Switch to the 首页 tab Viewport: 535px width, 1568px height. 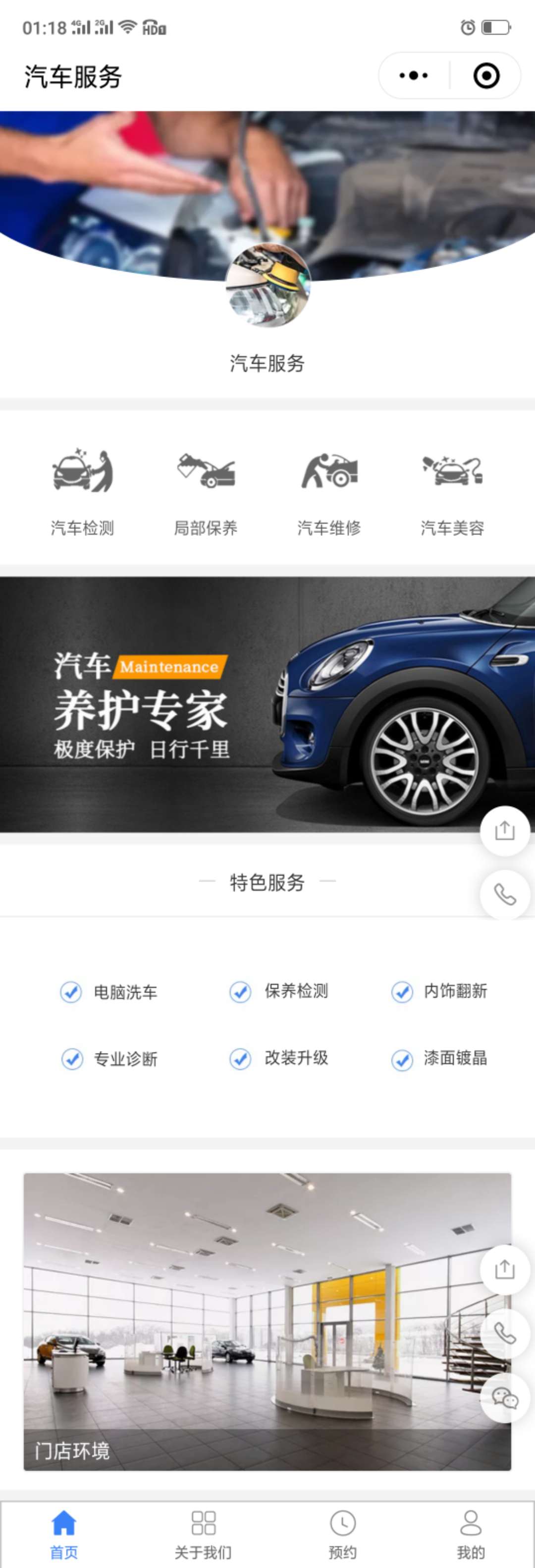click(64, 1534)
